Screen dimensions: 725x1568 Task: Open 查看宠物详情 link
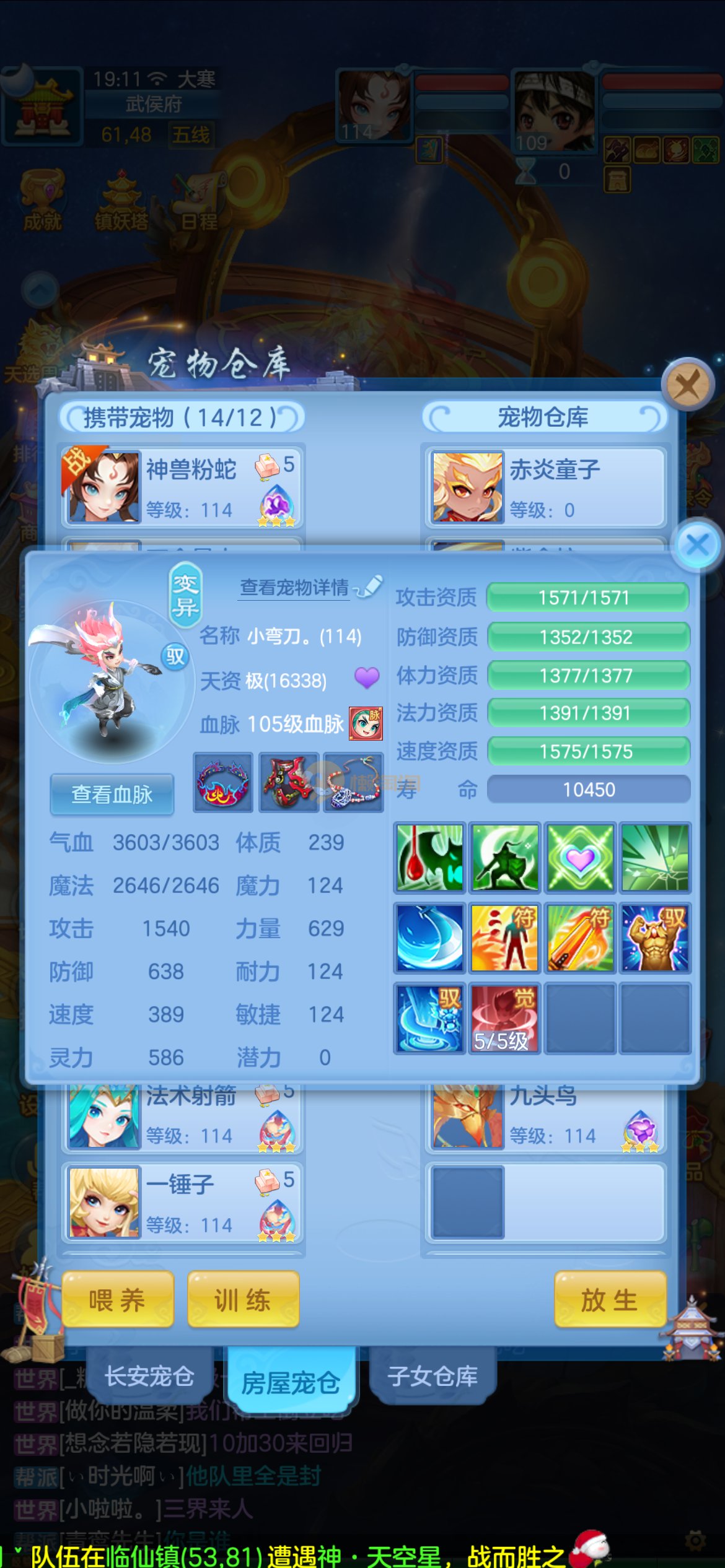coord(294,587)
